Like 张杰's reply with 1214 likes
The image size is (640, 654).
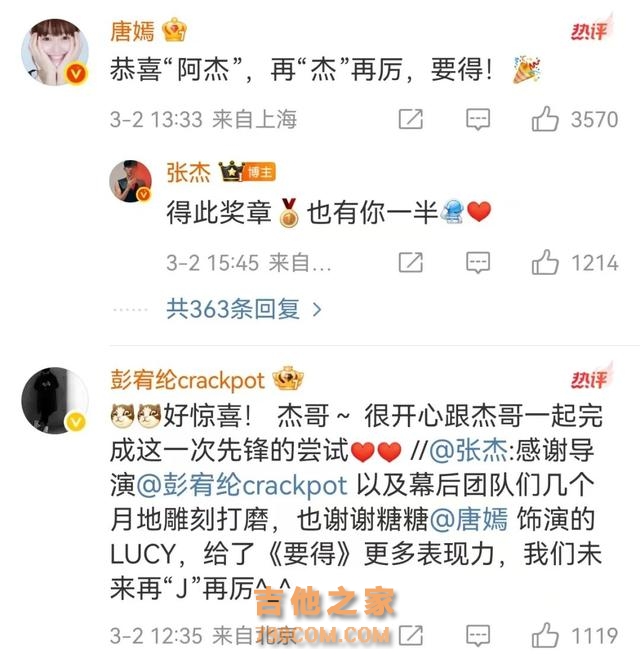coord(545,263)
